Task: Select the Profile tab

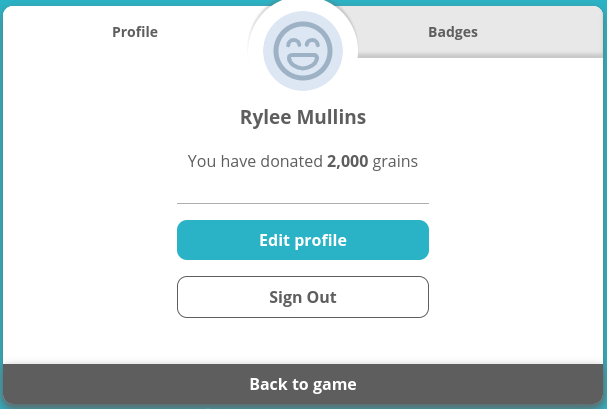Action: pos(135,32)
